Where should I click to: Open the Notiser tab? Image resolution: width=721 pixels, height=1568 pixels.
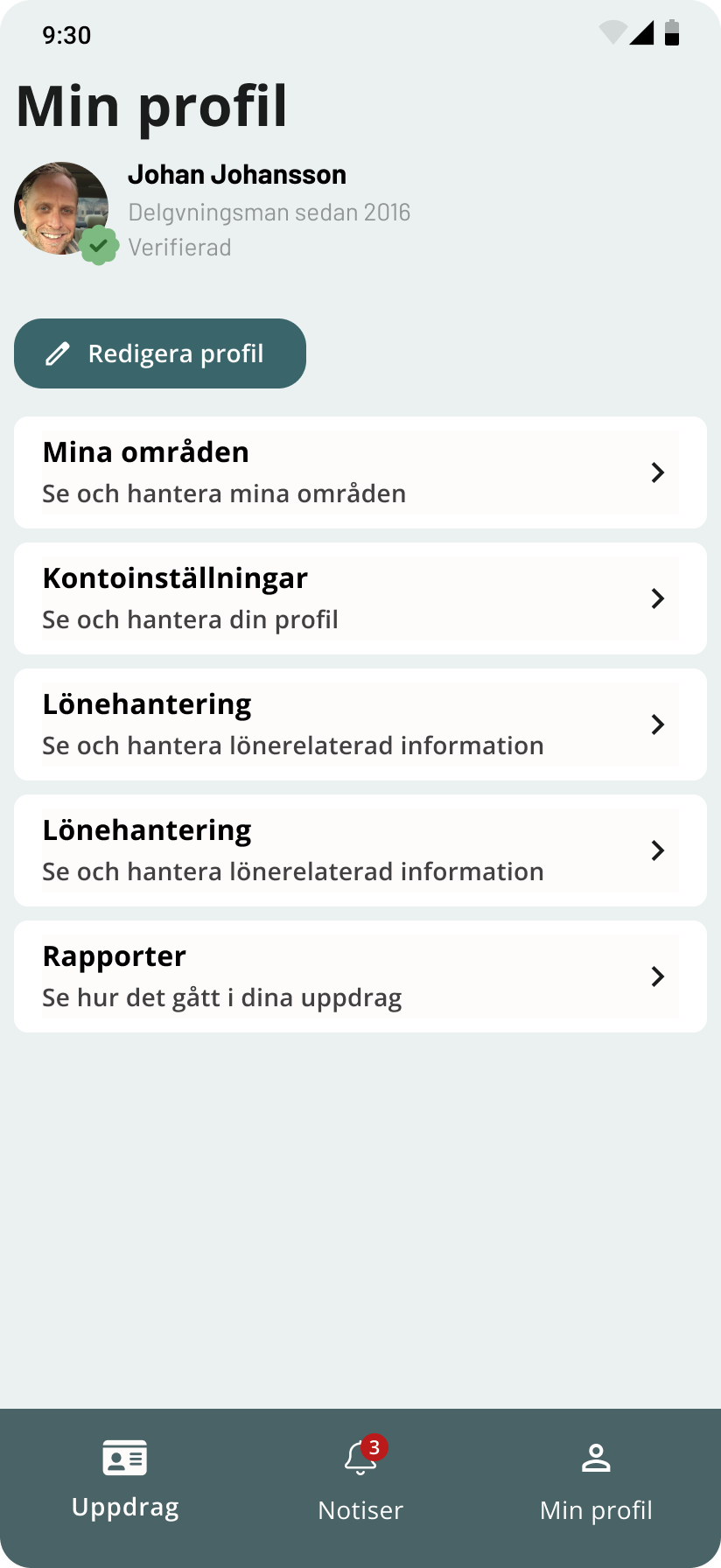pos(360,1480)
